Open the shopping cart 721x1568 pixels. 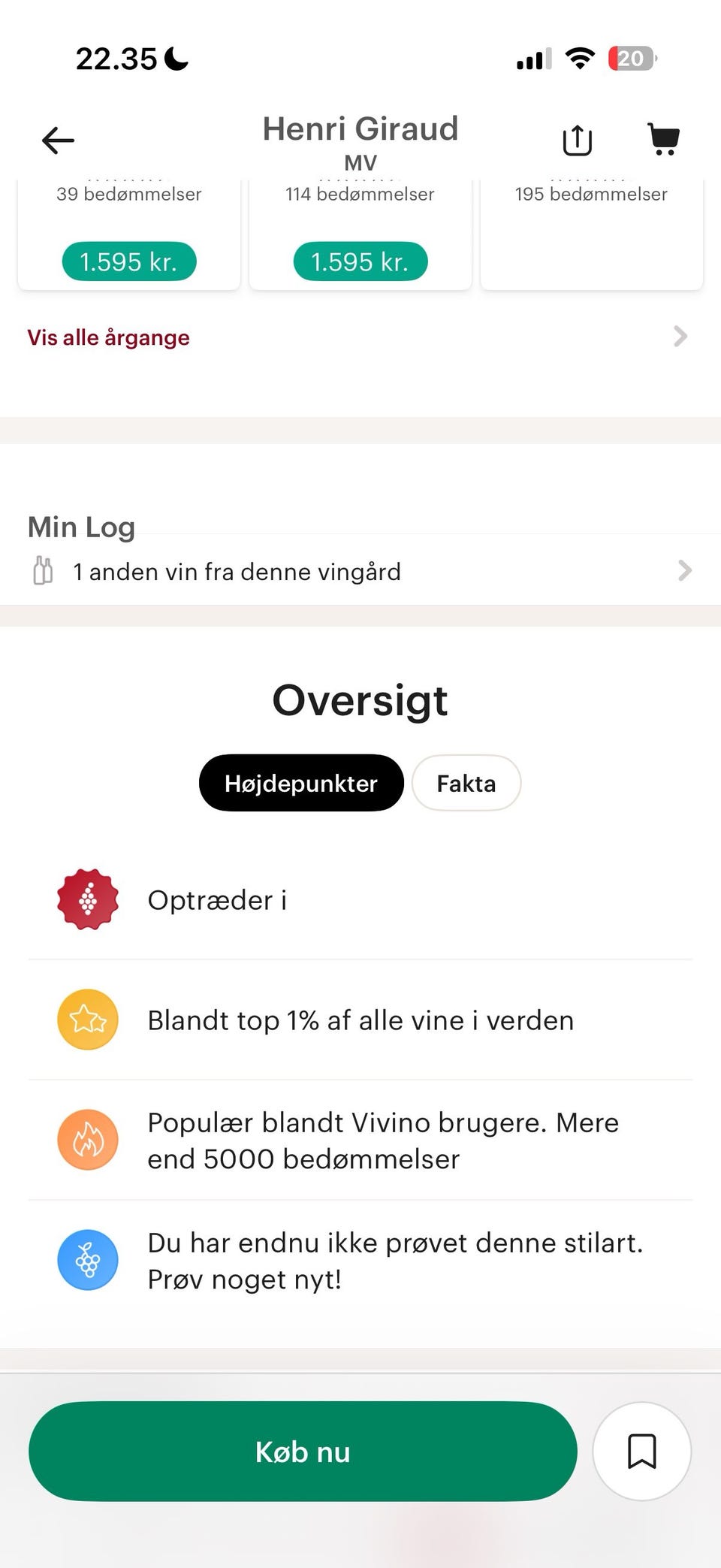click(x=663, y=140)
